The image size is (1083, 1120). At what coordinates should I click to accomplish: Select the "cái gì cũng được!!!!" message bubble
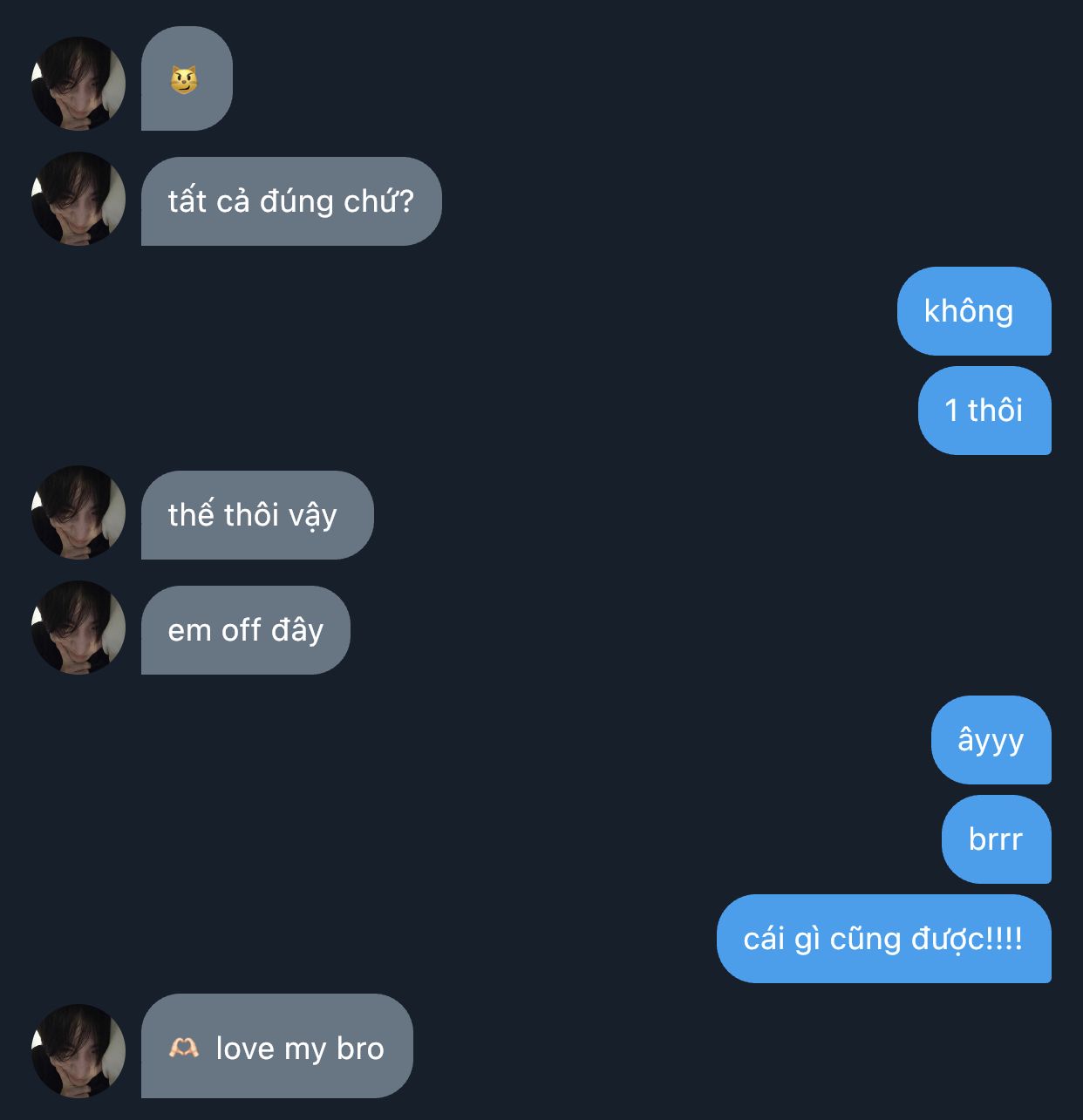pyautogui.click(x=884, y=939)
